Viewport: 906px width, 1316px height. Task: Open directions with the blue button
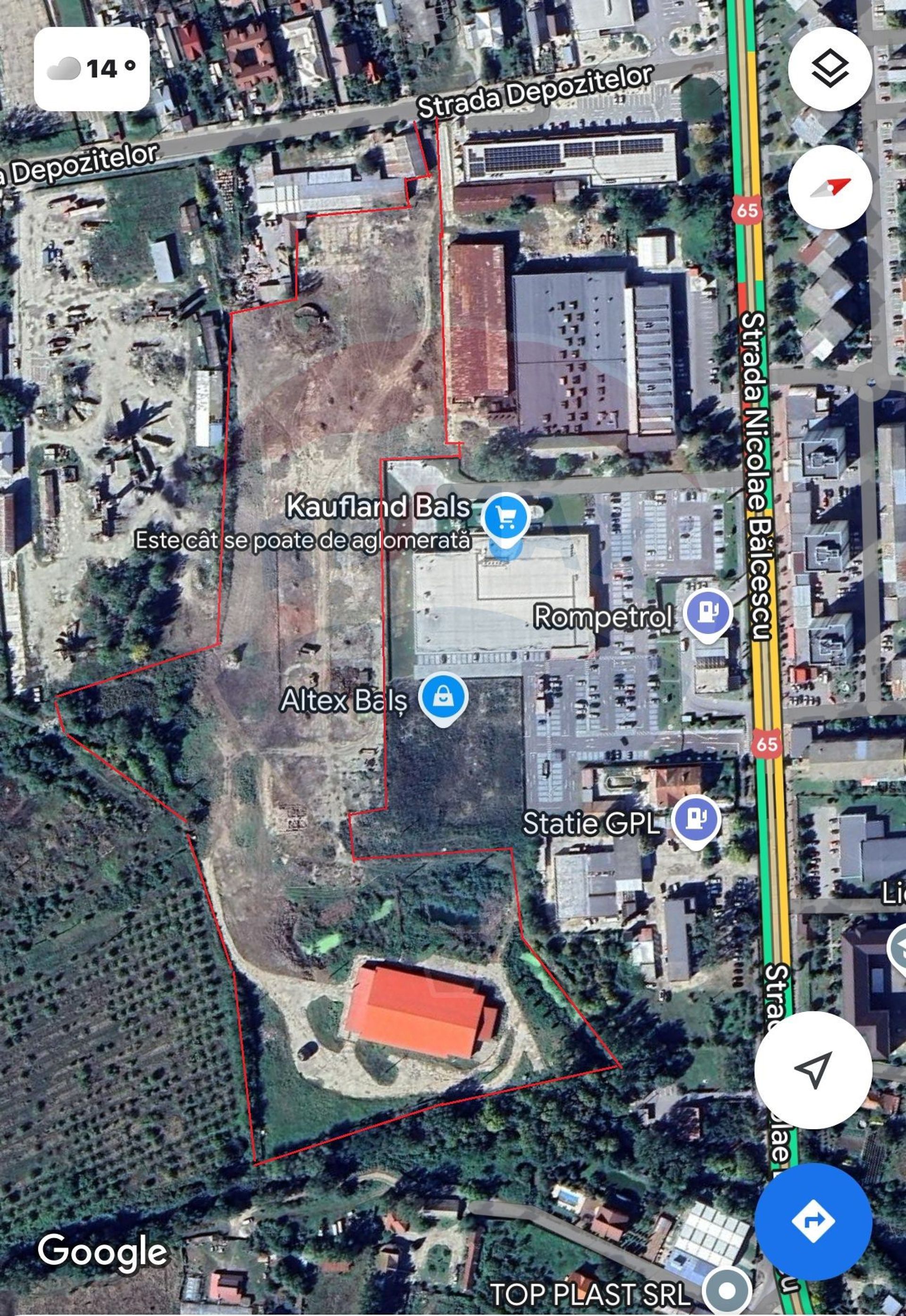point(813,1221)
